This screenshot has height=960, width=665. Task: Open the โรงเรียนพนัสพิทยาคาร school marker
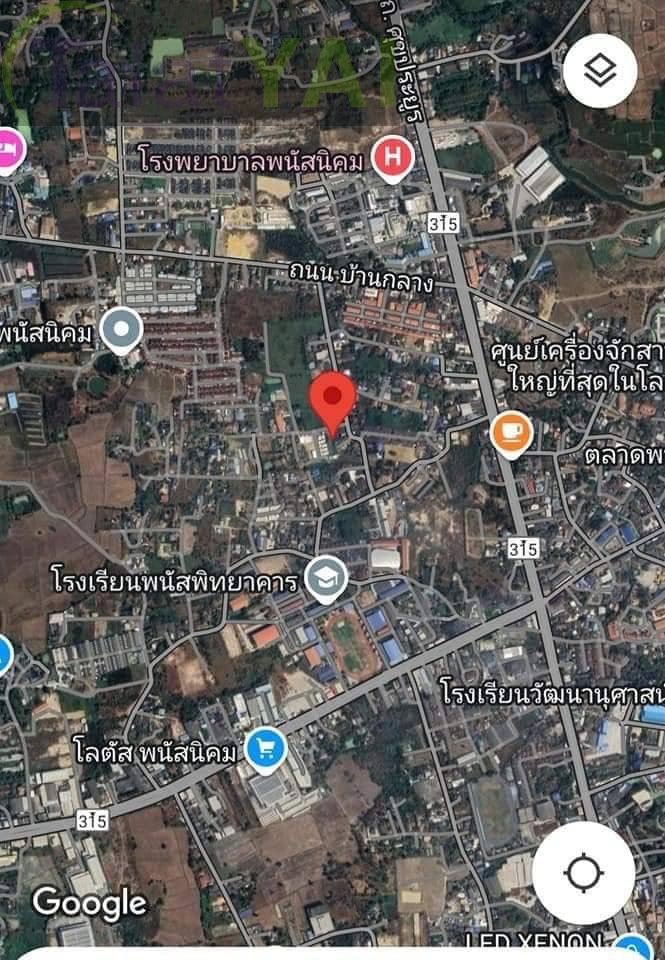point(326,578)
